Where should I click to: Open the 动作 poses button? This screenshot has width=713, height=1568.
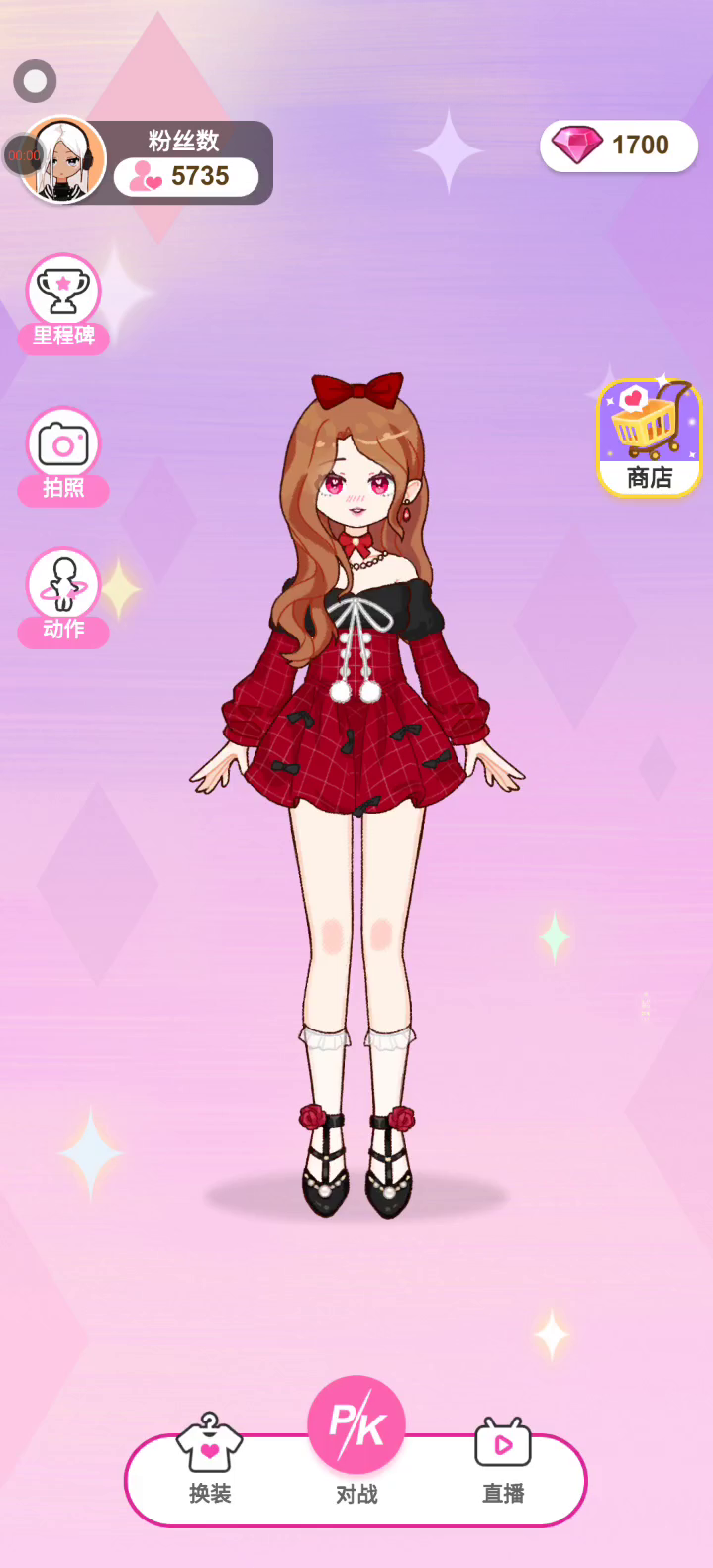click(63, 596)
